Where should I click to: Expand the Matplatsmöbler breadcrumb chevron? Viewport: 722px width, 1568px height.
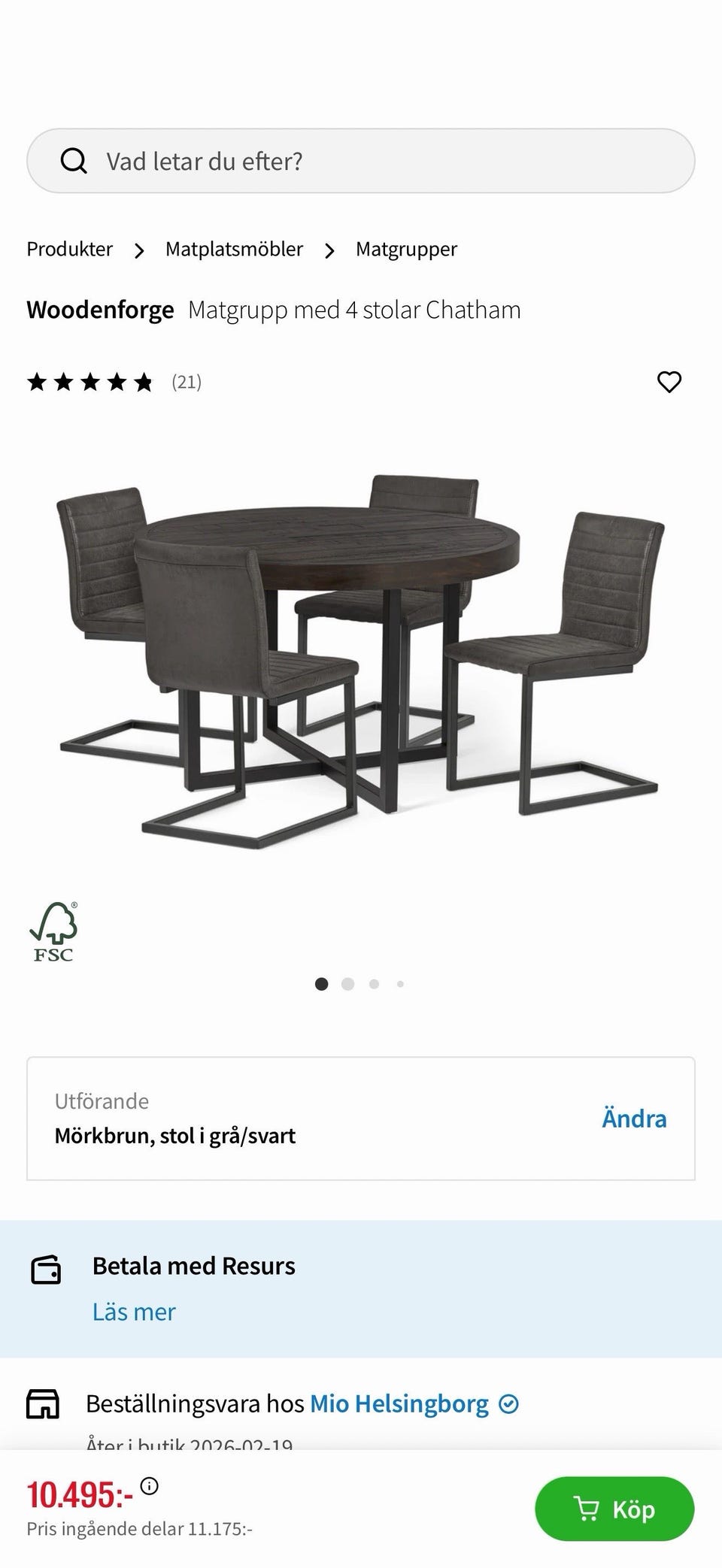(329, 250)
